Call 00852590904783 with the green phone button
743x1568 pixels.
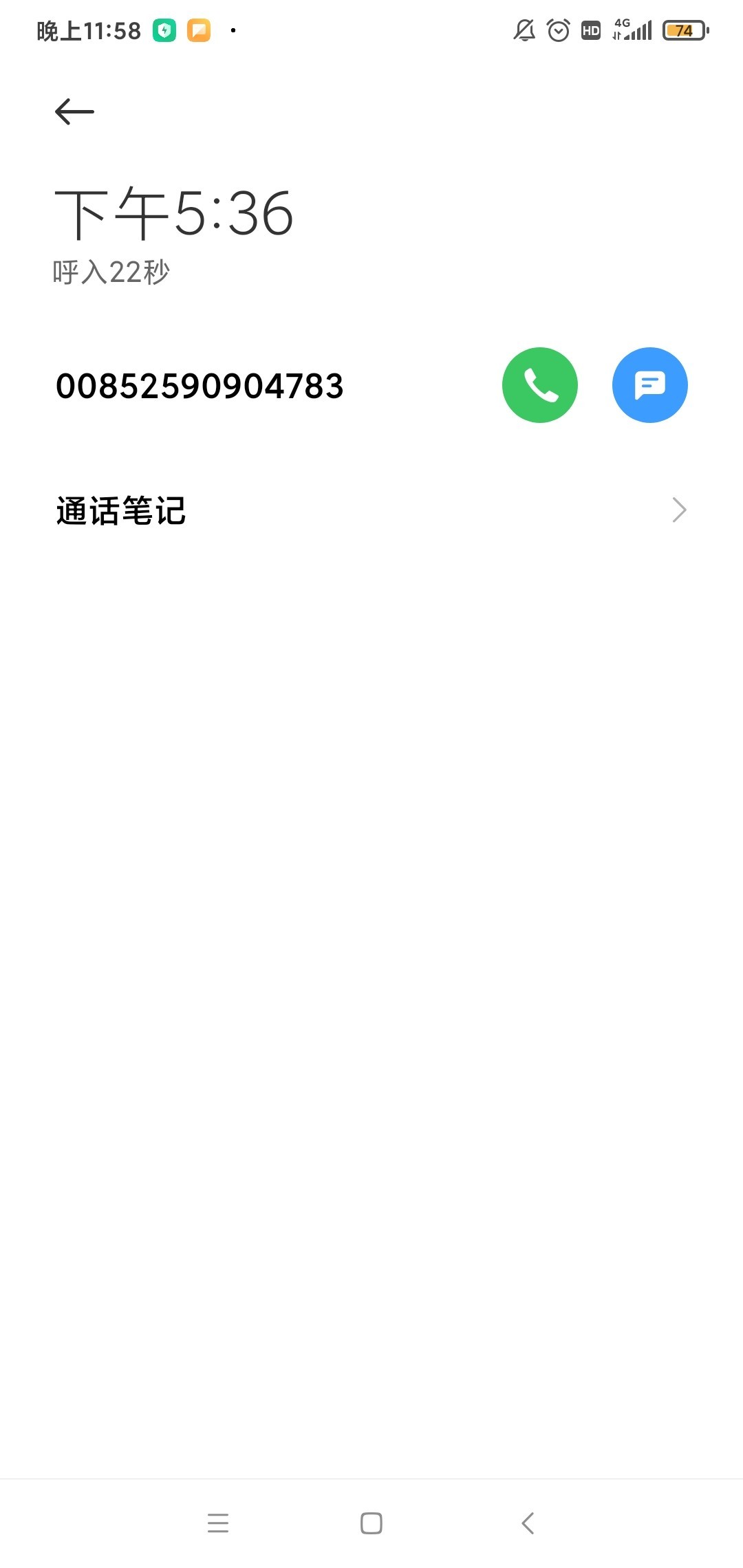click(539, 385)
